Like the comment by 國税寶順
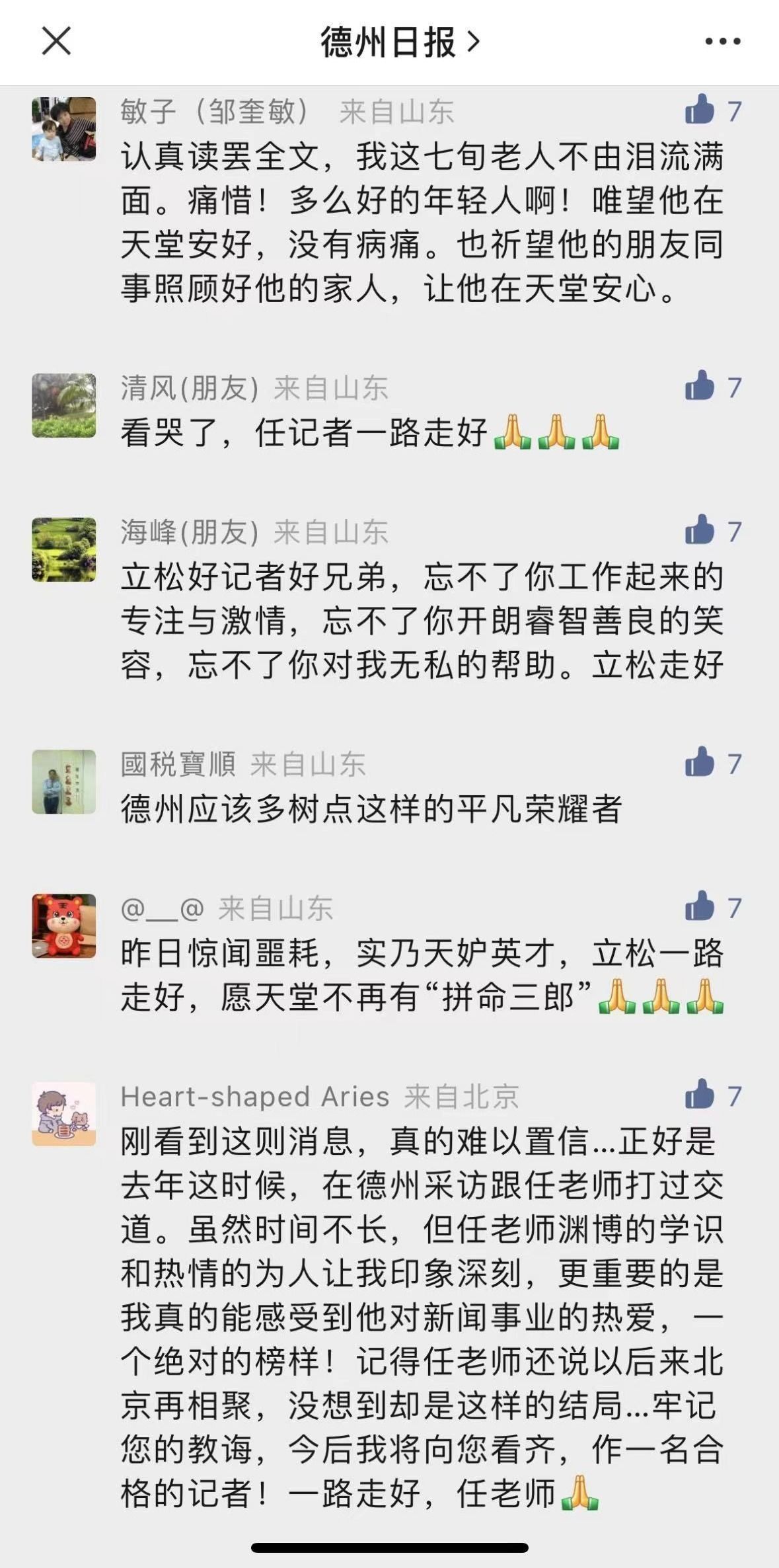779x1568 pixels. [700, 762]
